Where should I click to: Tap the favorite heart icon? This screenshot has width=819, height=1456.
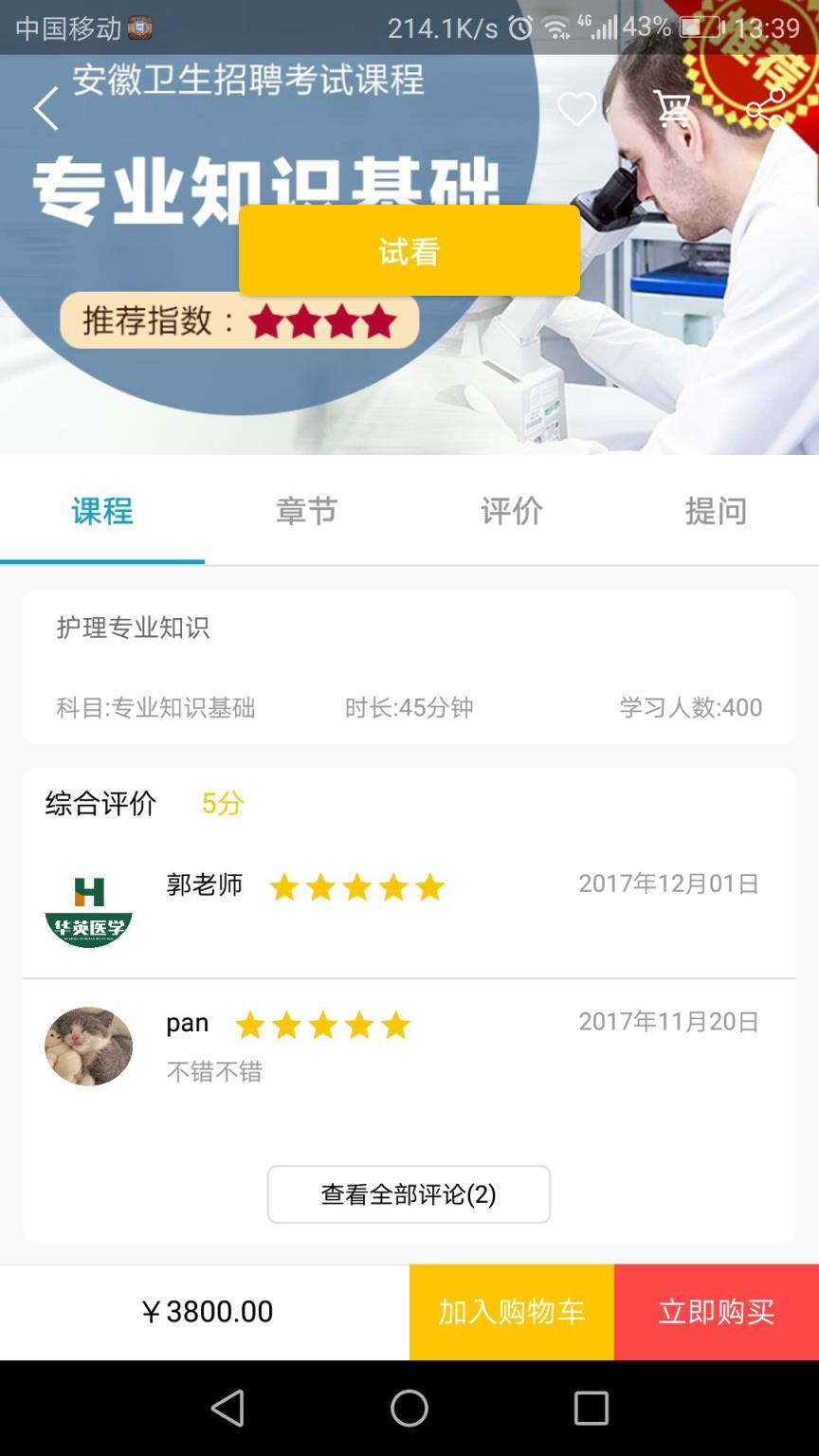(x=576, y=109)
